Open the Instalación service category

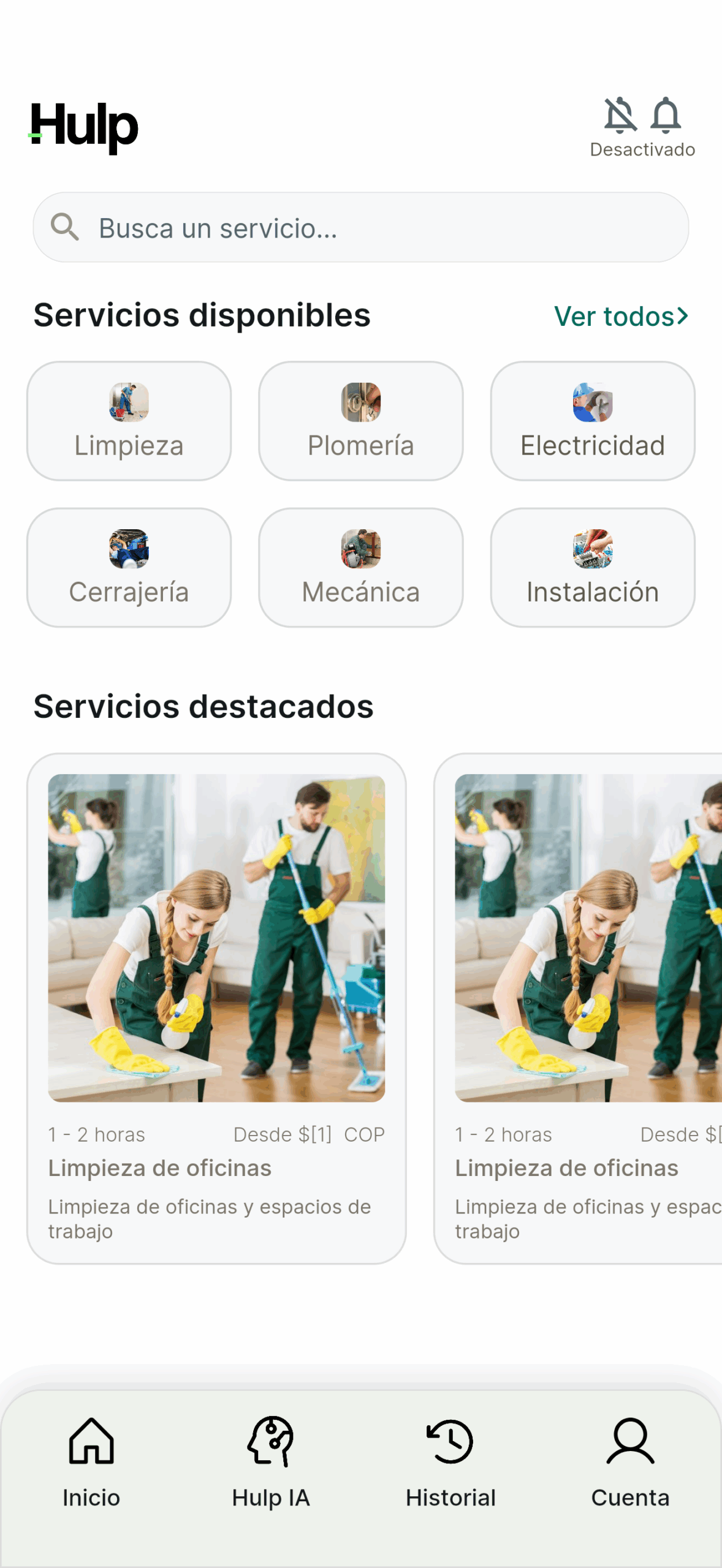tap(592, 567)
